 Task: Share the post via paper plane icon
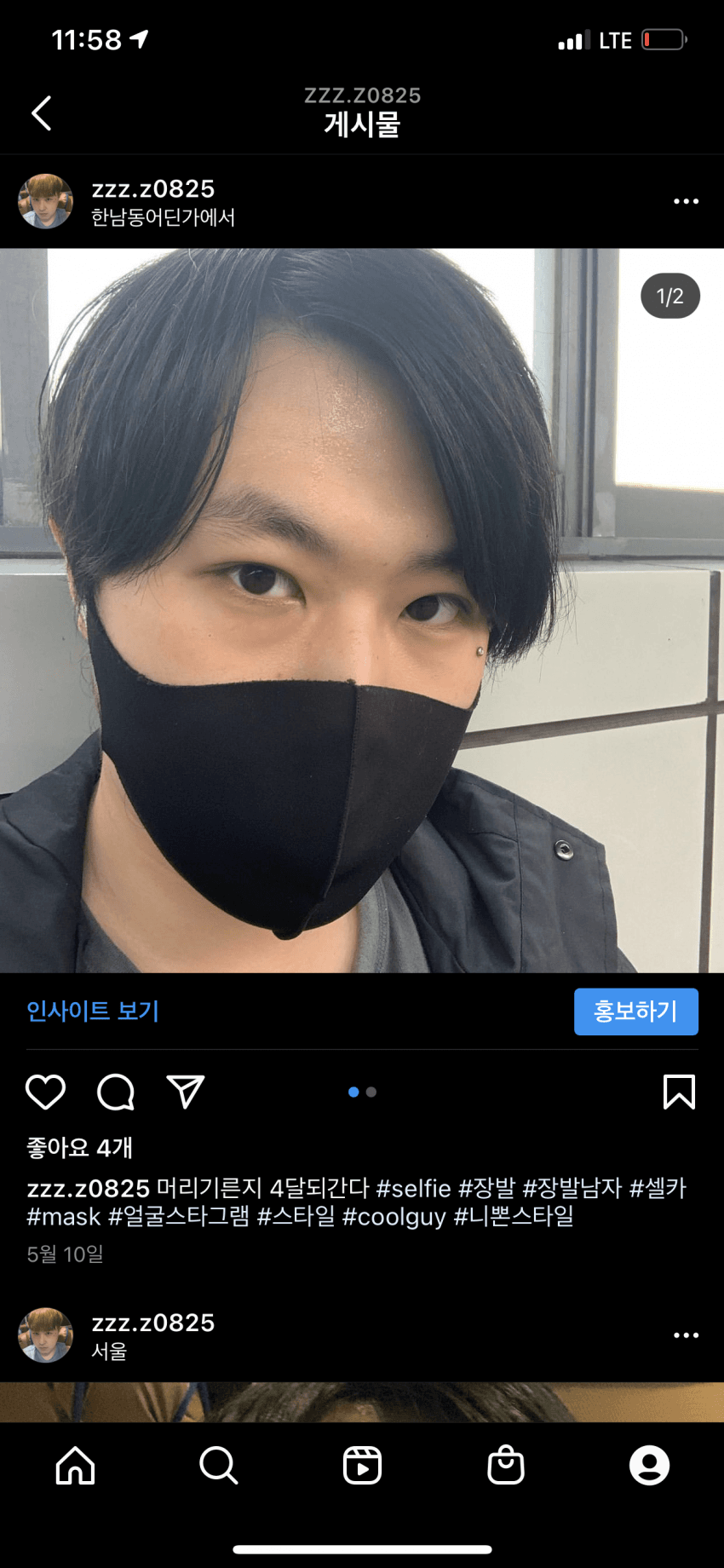pyautogui.click(x=186, y=1092)
